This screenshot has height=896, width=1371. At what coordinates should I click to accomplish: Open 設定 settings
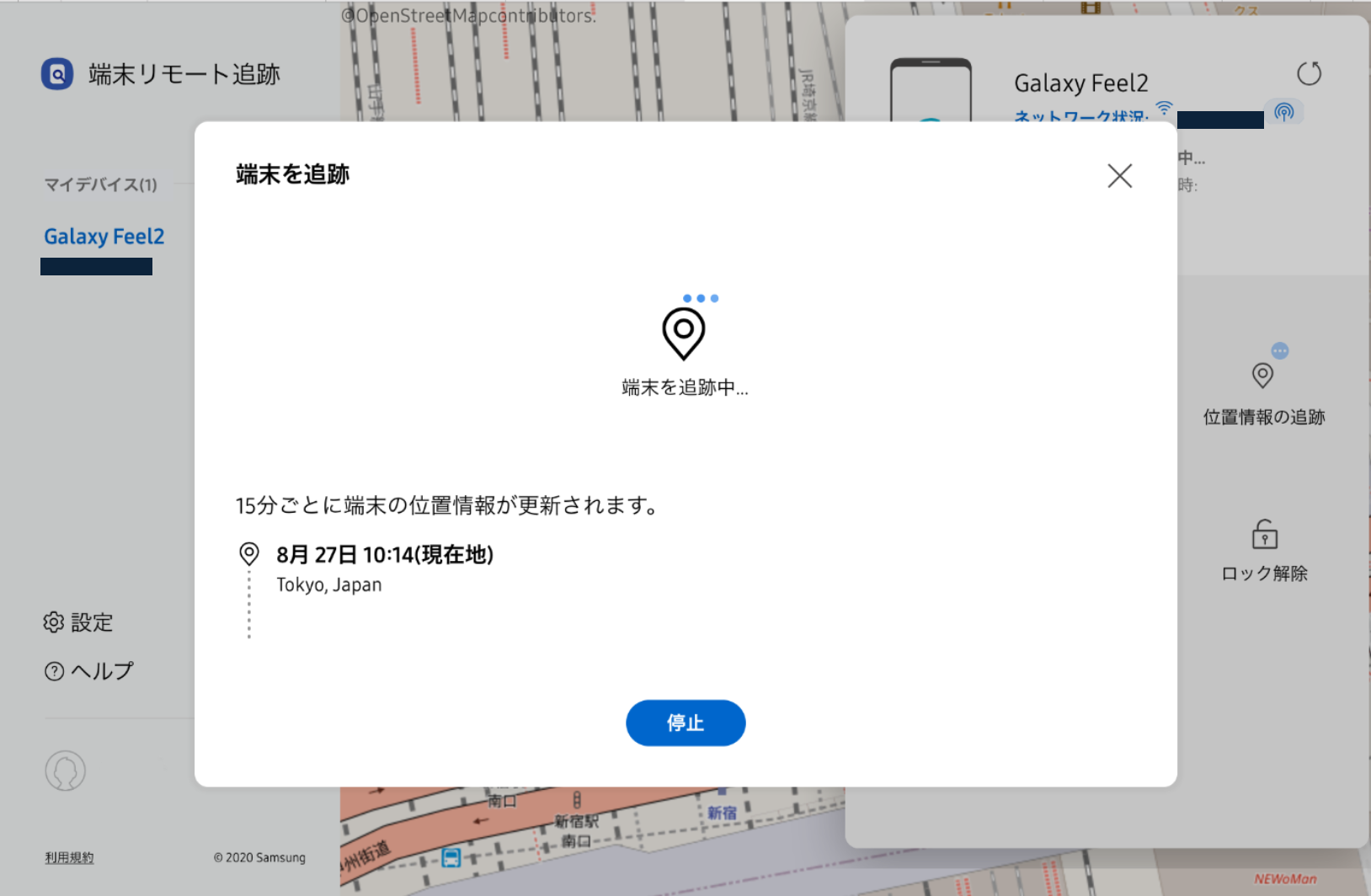point(78,622)
